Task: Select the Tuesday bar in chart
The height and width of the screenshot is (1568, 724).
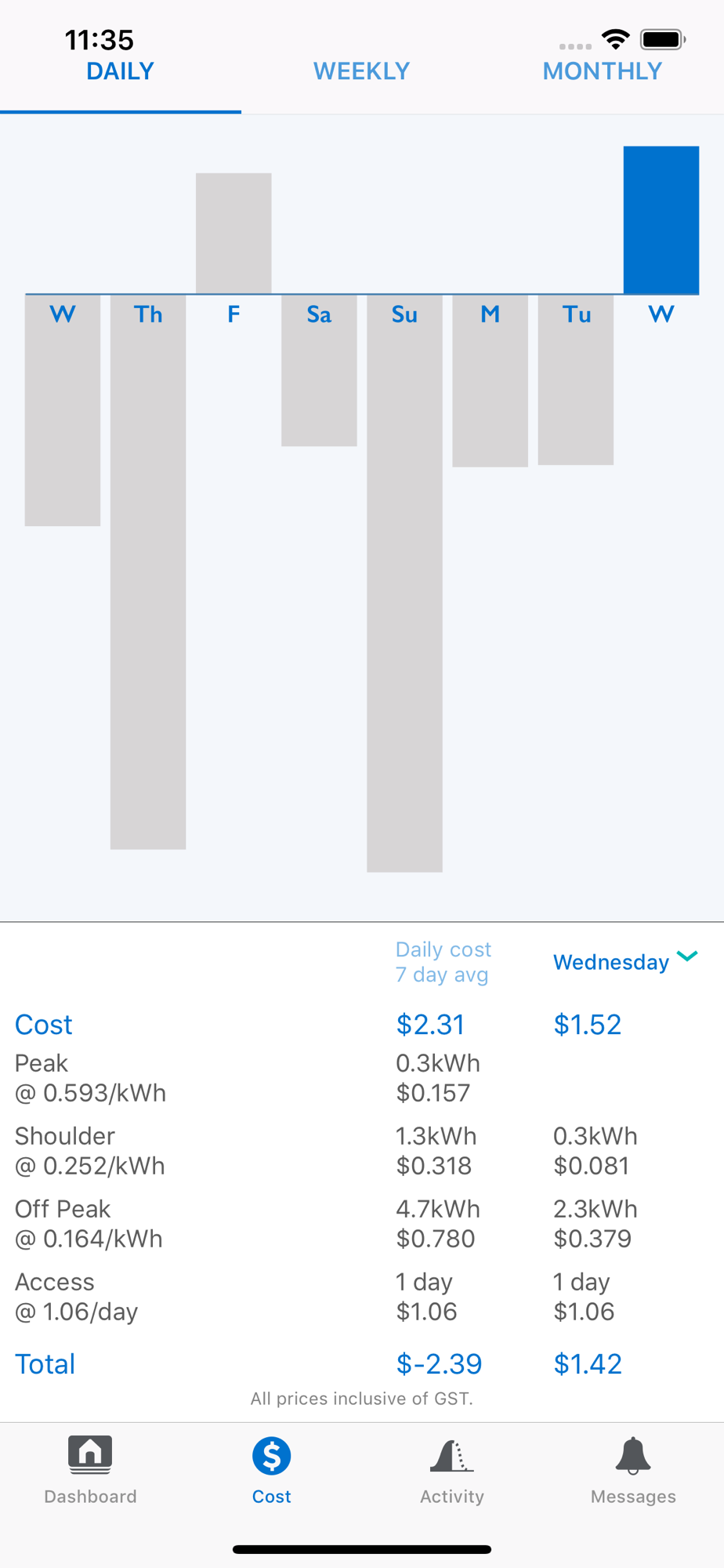Action: pos(576,379)
